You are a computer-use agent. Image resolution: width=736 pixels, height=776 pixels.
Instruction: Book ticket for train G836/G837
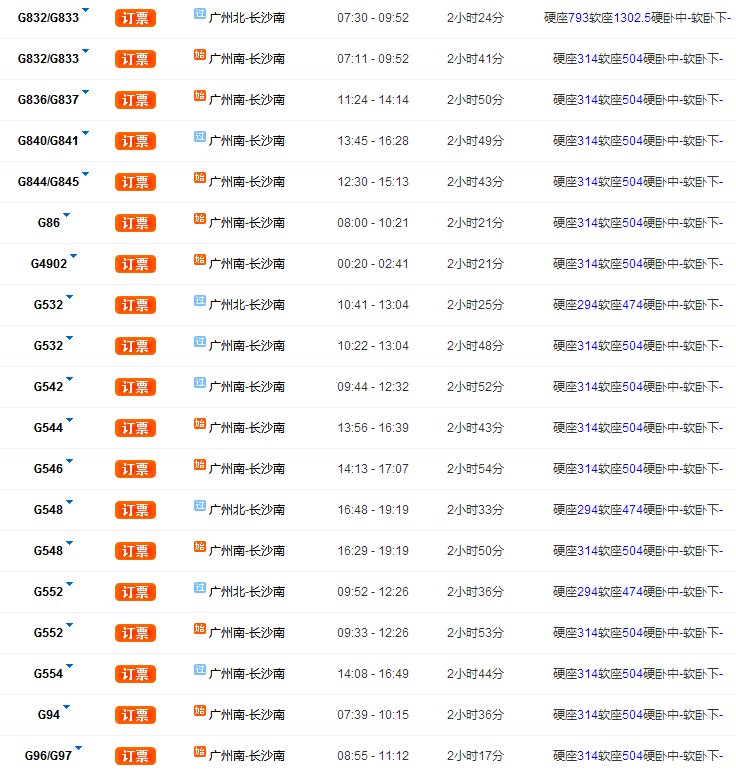(x=135, y=100)
